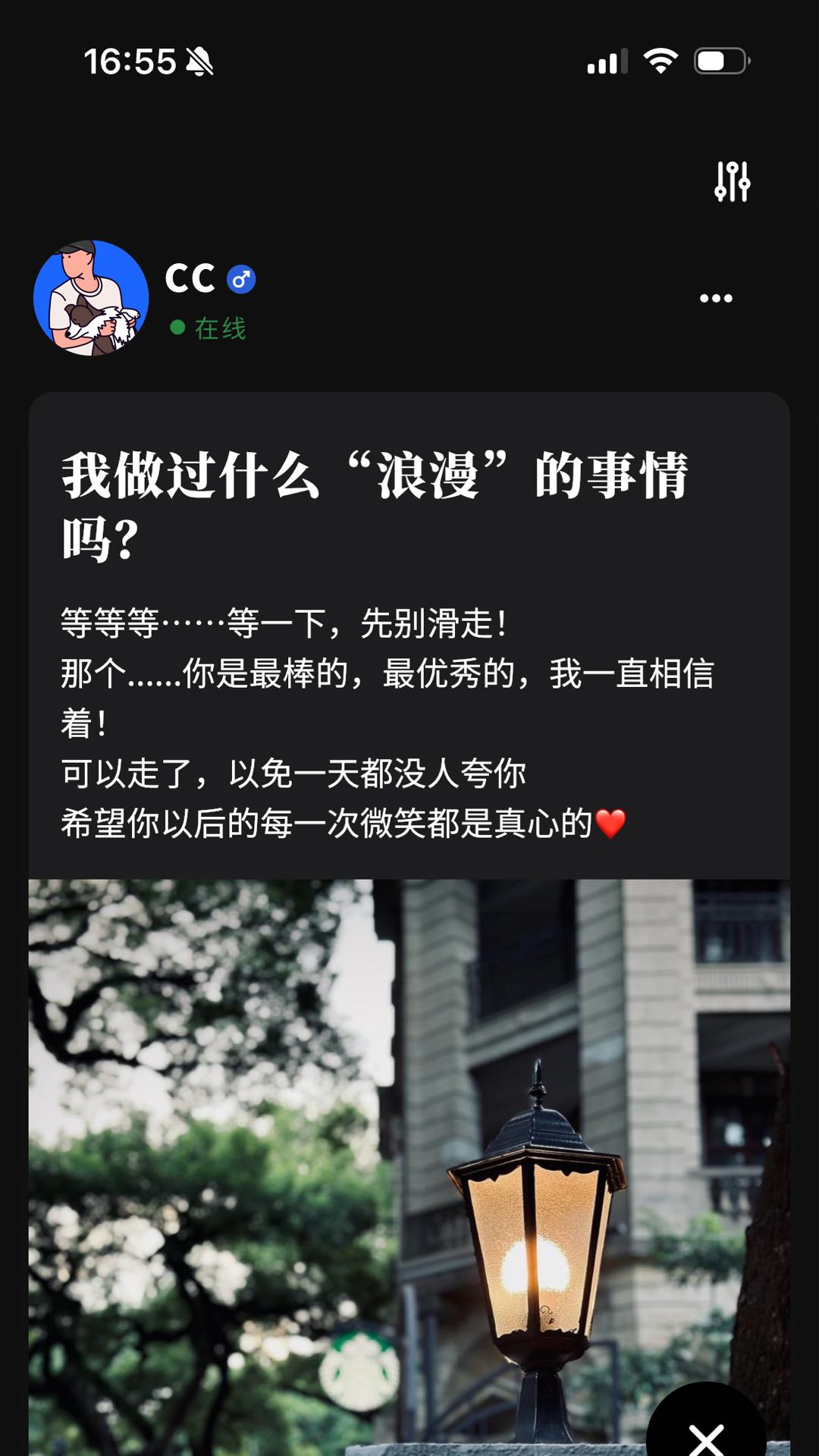Open the three-dot more options menu

pos(716,298)
